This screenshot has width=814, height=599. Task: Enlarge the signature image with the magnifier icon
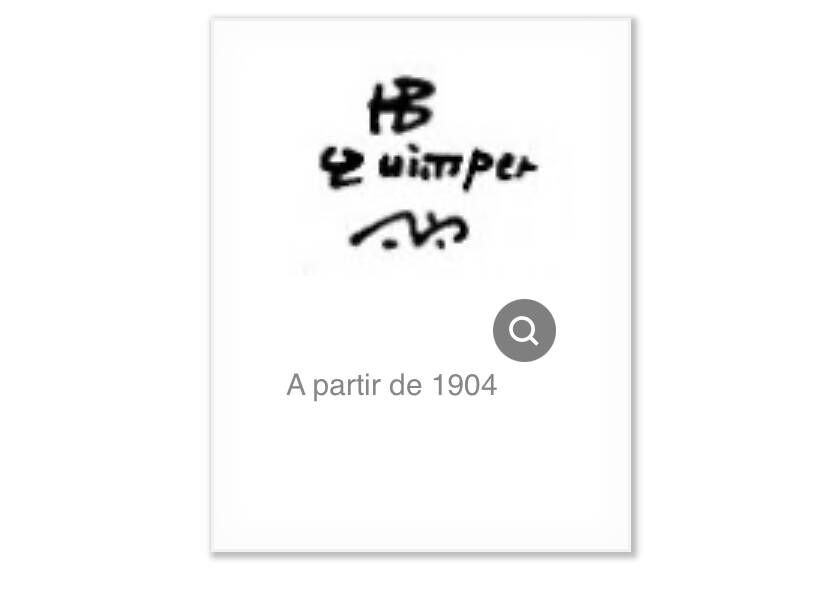tap(524, 330)
